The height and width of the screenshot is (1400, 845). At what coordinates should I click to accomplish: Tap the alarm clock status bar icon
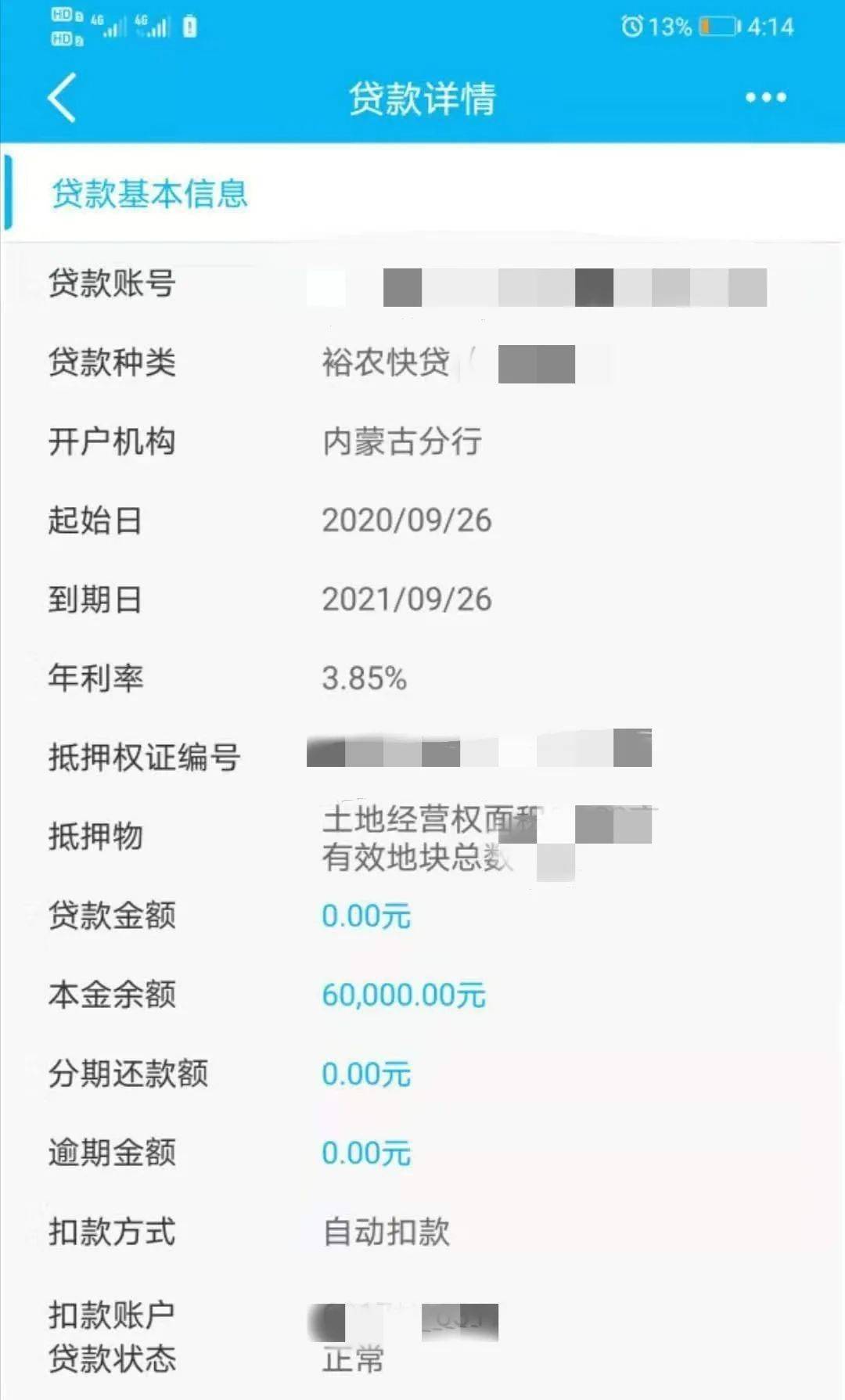pyautogui.click(x=631, y=26)
